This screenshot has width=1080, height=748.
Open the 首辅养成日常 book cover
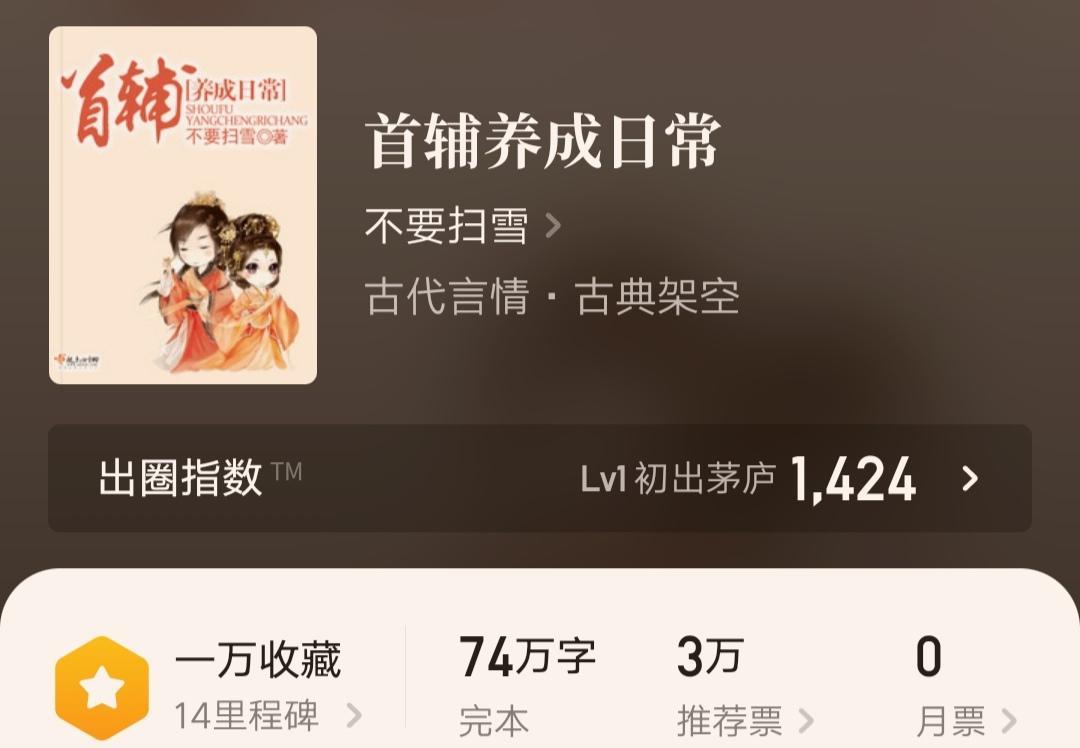(183, 205)
